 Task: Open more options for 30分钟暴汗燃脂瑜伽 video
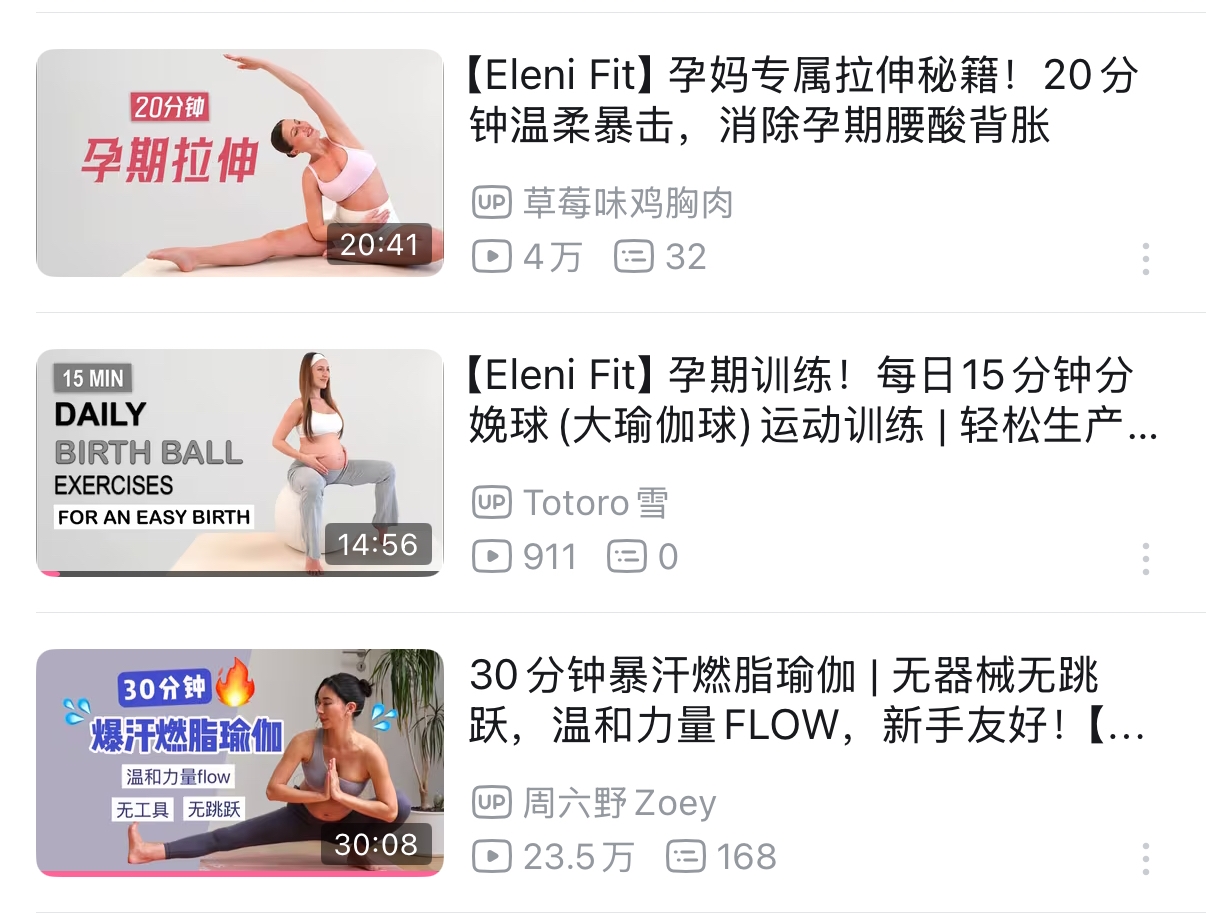coord(1145,859)
